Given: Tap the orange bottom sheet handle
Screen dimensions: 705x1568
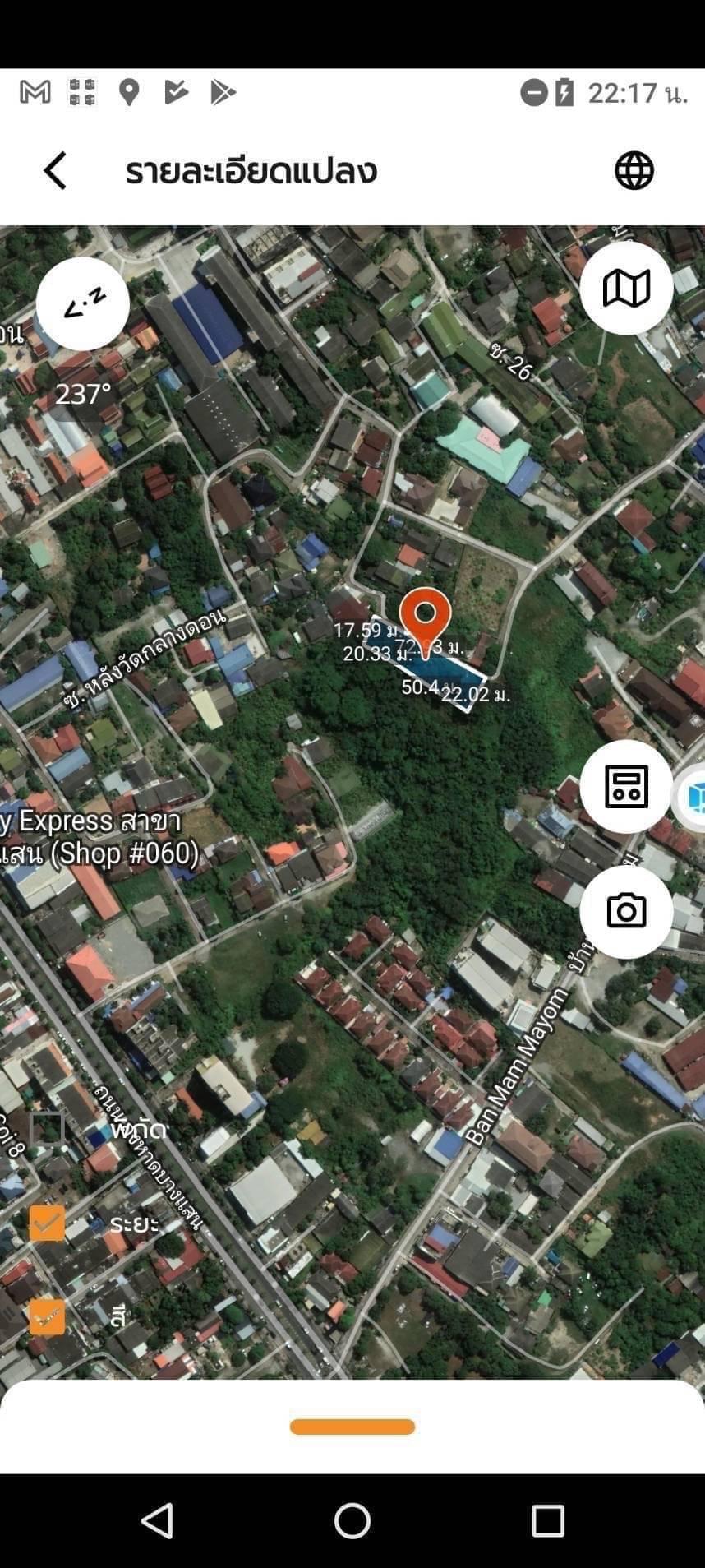Looking at the screenshot, I should tap(352, 1427).
